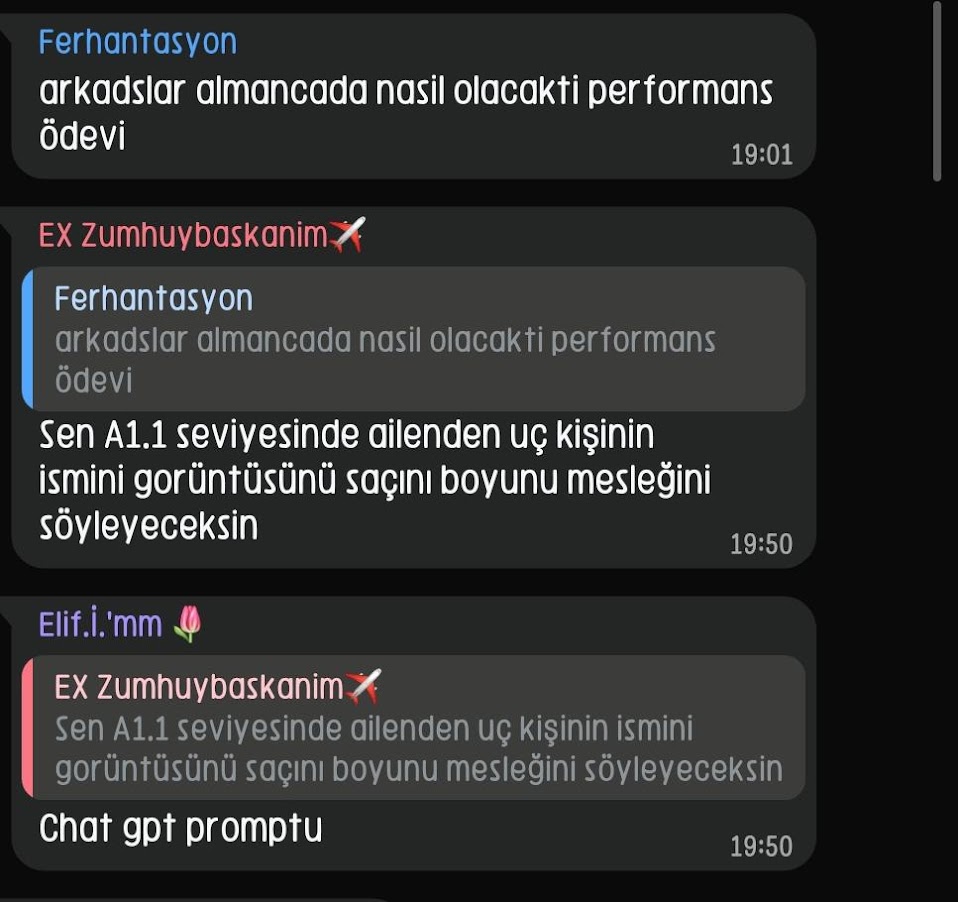Image resolution: width=958 pixels, height=902 pixels.
Task: Jump to quoted EX Zumhuybaskanim message in Elif's reply
Action: pos(415,728)
